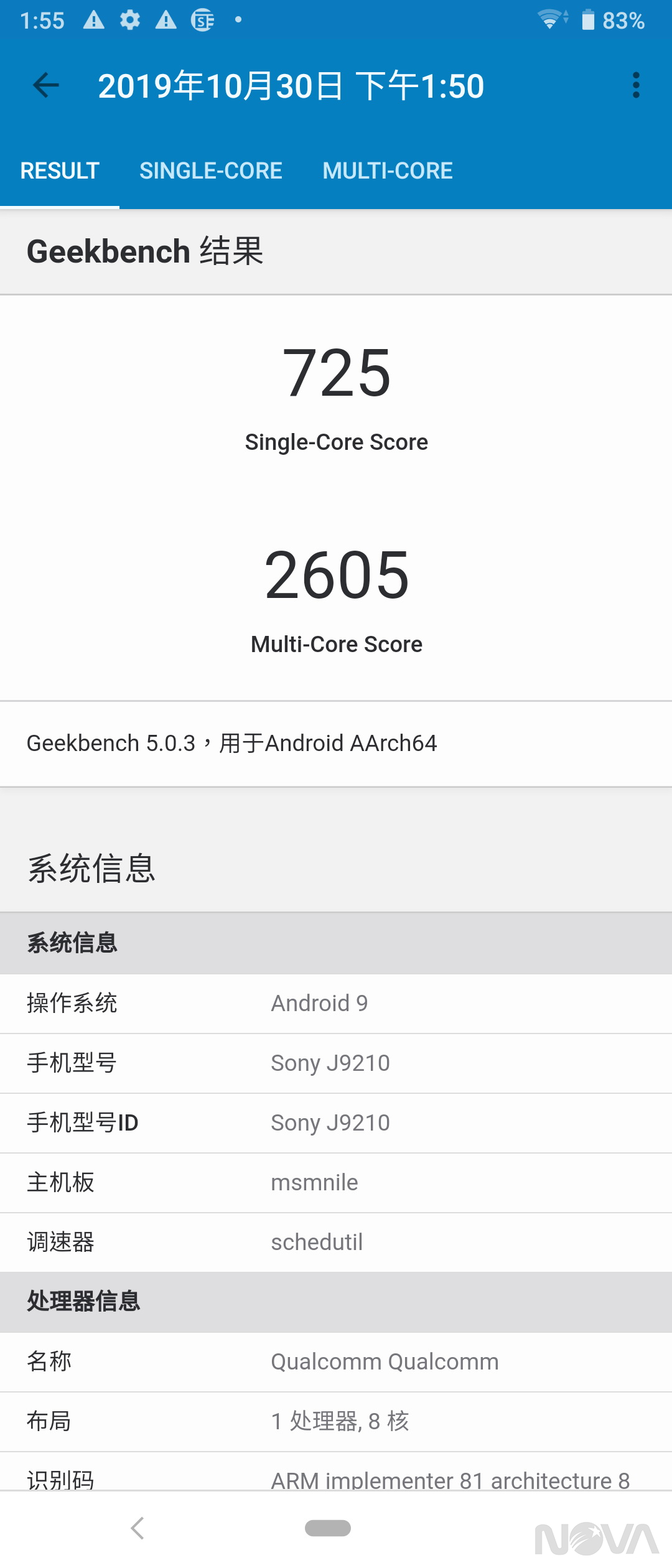672x1568 pixels.
Task: Tap the back arrow in the app bar
Action: coord(44,86)
